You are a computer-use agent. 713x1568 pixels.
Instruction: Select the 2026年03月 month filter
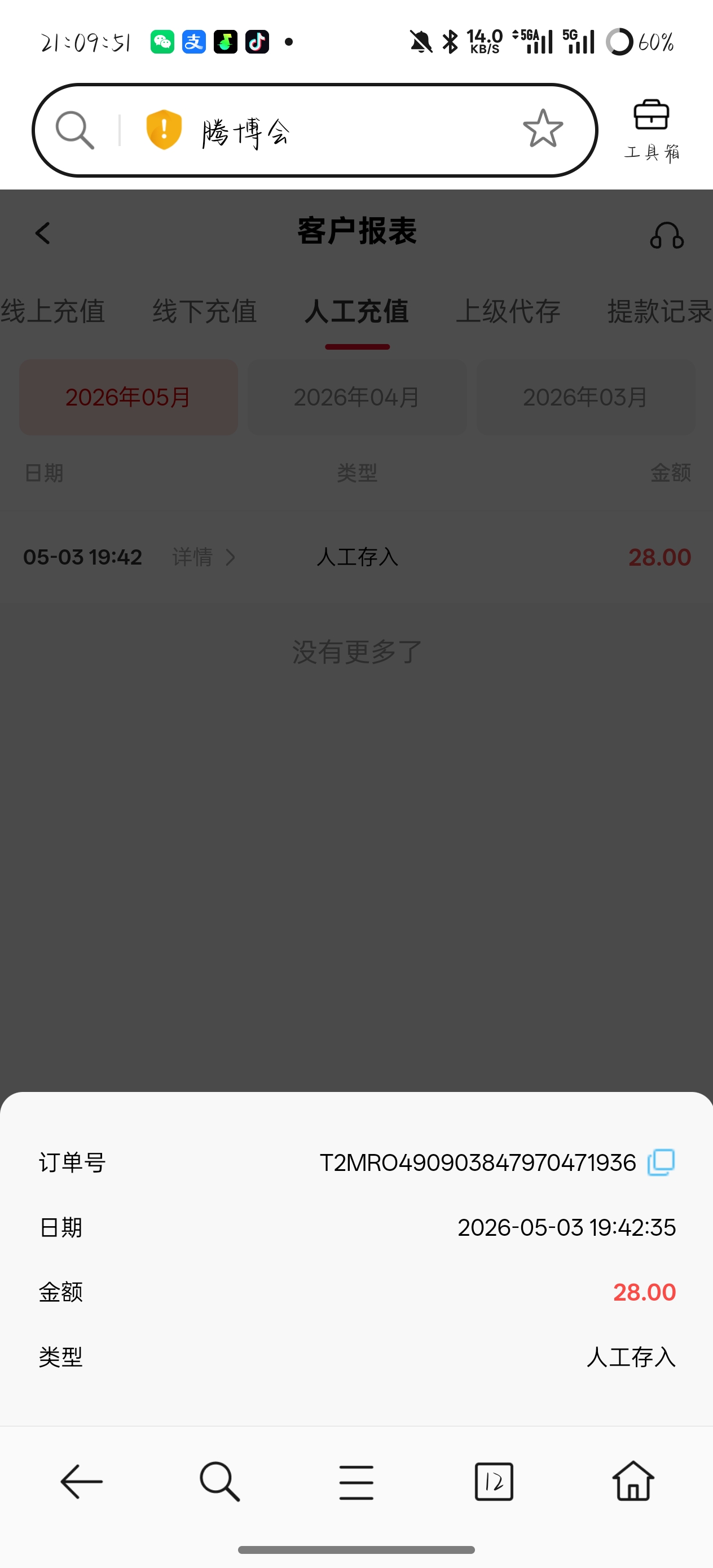click(x=585, y=397)
